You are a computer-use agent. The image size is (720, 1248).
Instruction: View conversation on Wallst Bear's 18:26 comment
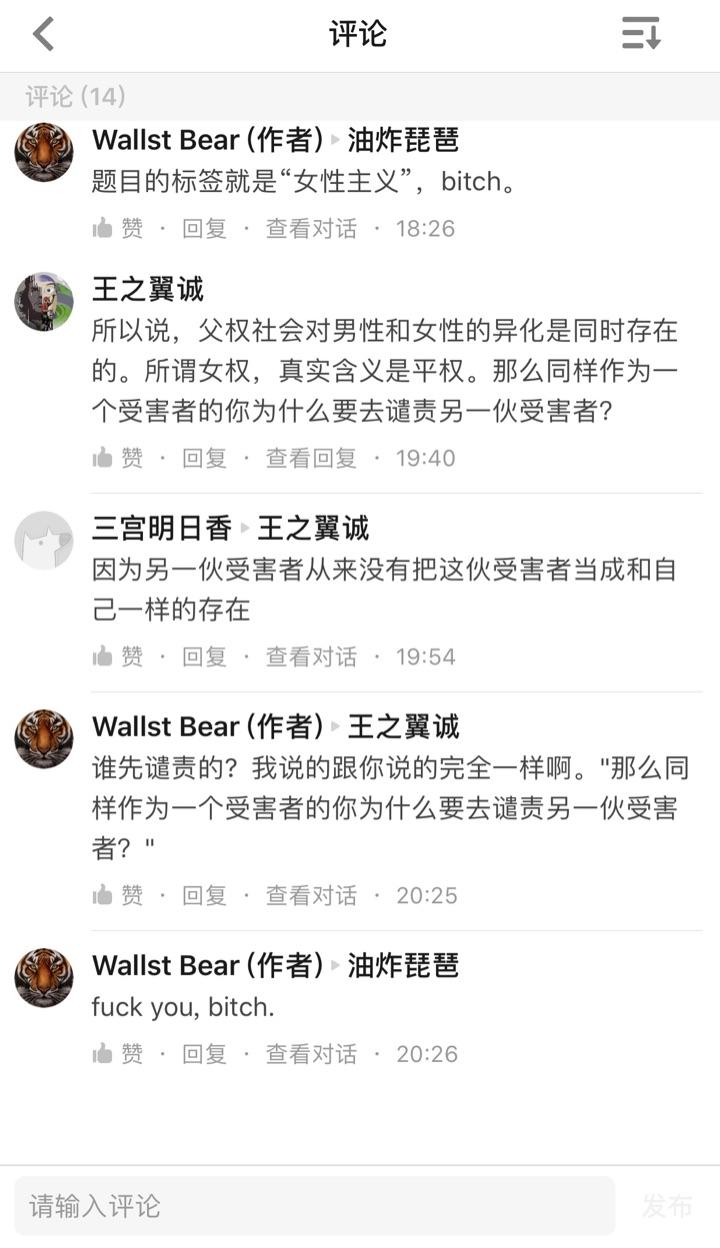(x=311, y=229)
